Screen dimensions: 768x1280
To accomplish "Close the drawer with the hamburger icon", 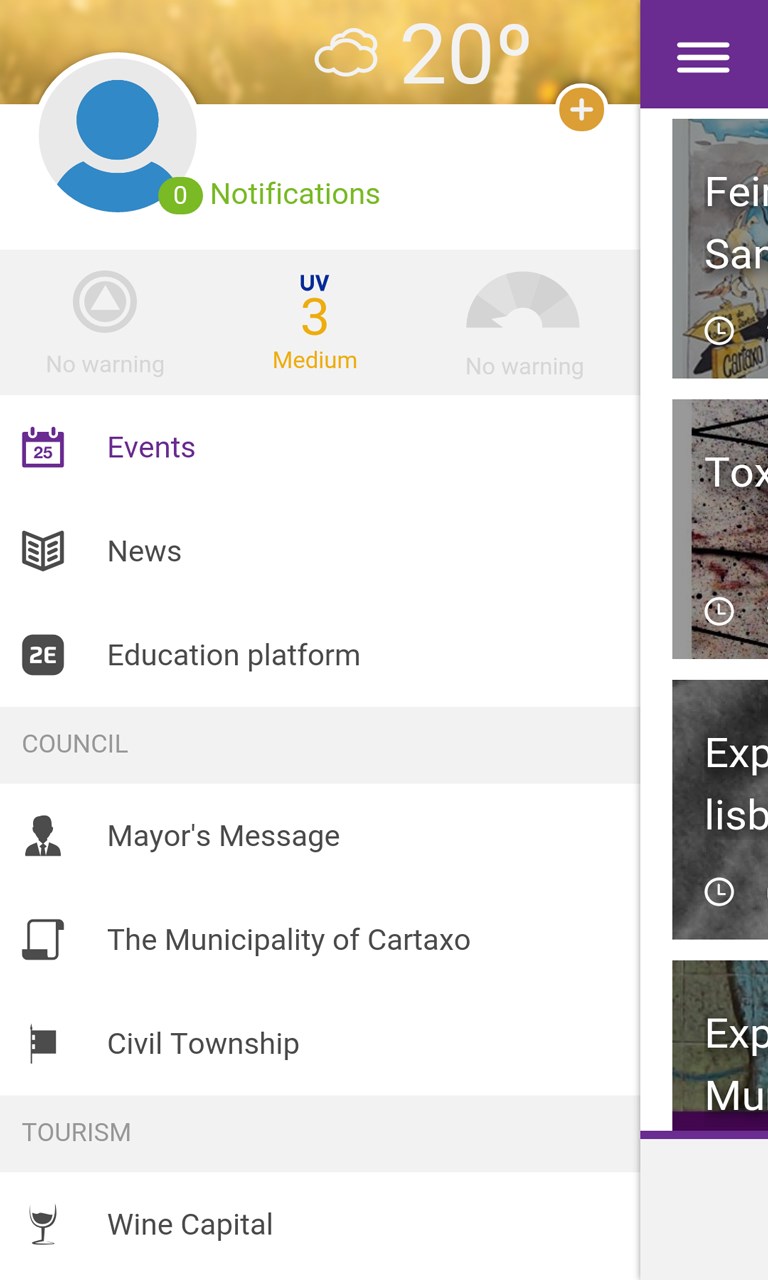I will [x=703, y=56].
